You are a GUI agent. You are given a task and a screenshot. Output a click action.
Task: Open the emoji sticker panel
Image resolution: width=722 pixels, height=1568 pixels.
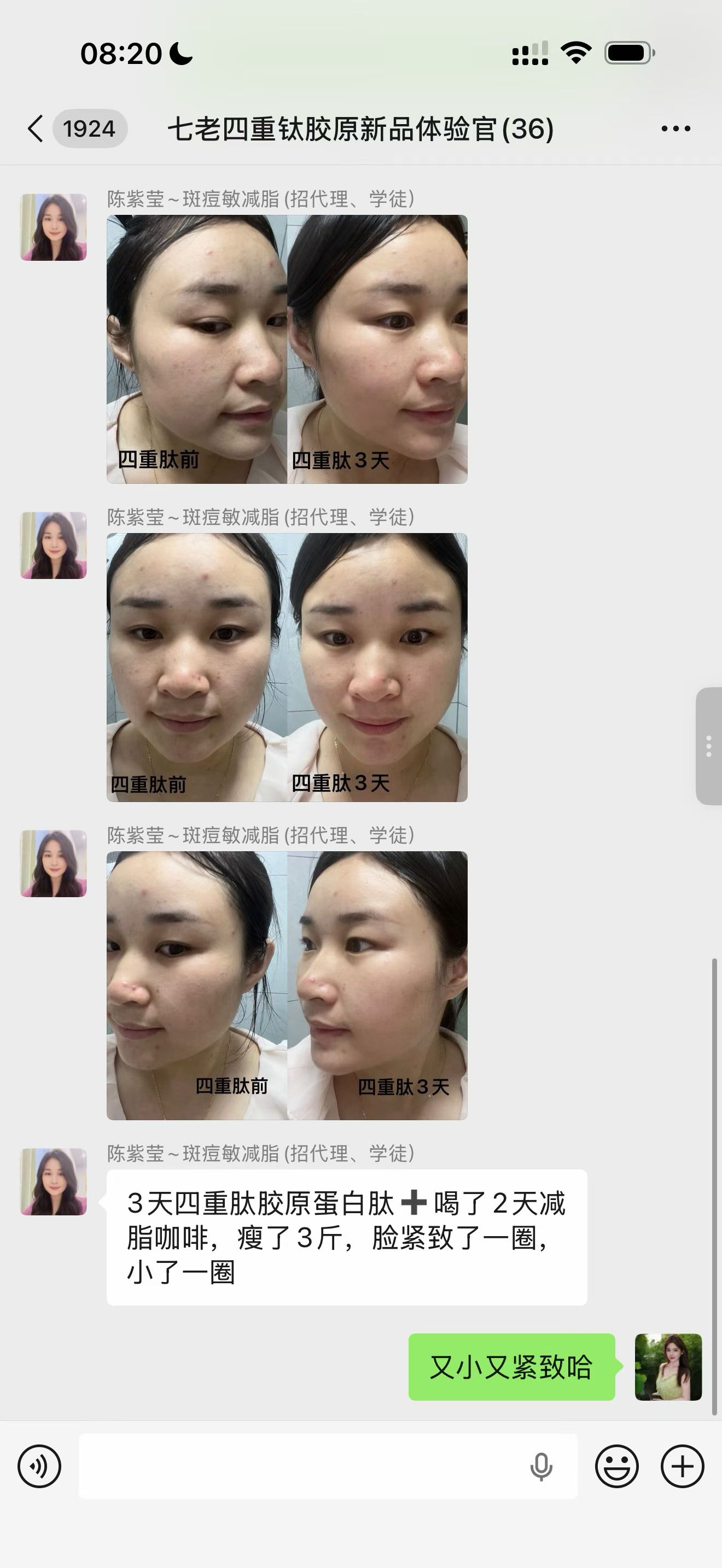[x=616, y=1466]
